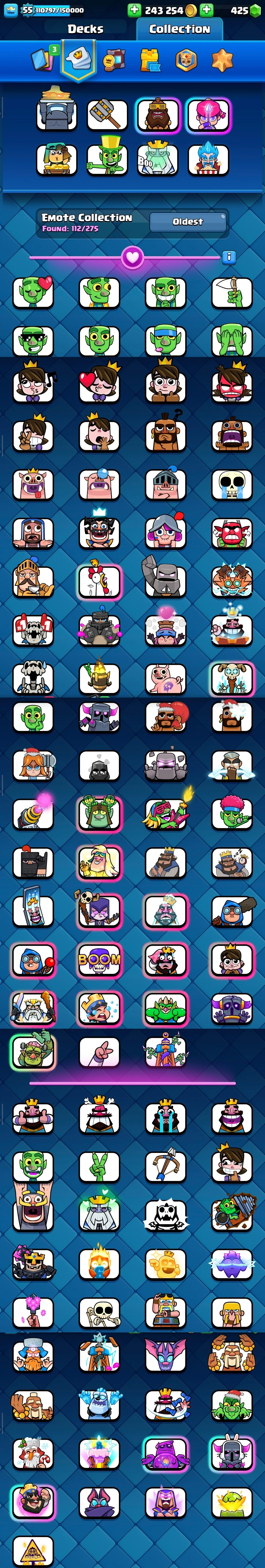
Task: Open the cards section with the 3 badge
Action: (x=42, y=60)
